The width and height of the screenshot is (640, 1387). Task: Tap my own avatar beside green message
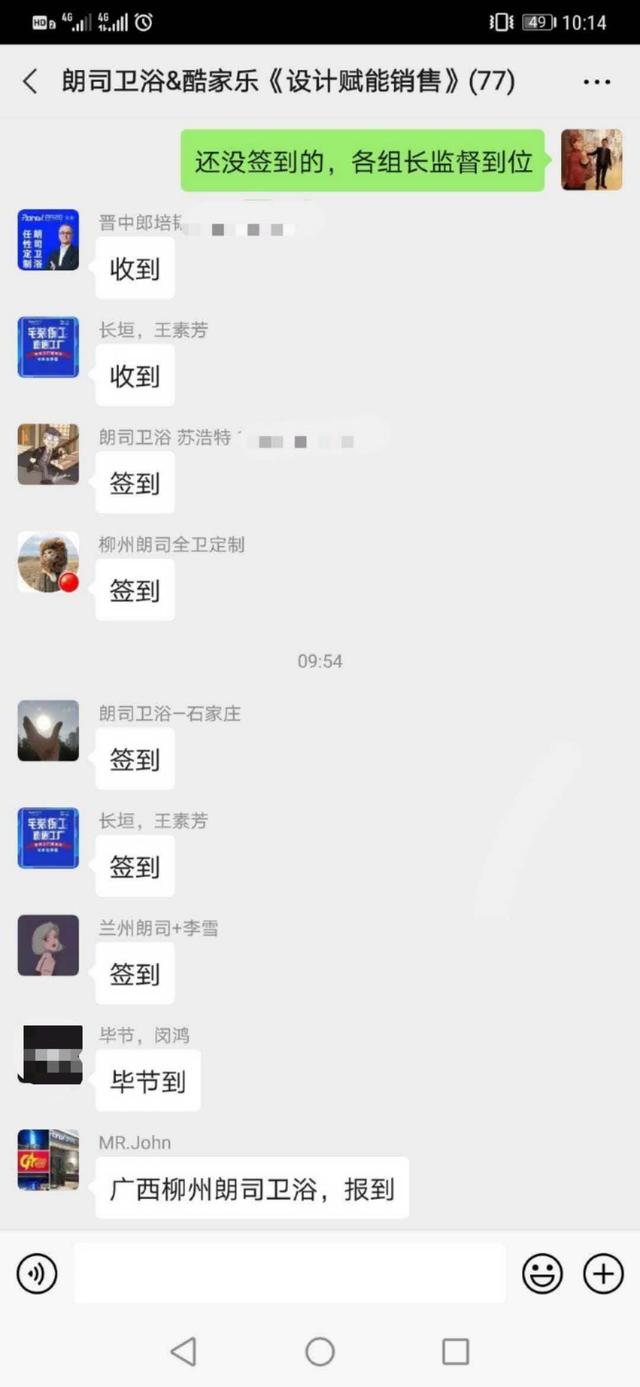coord(592,160)
